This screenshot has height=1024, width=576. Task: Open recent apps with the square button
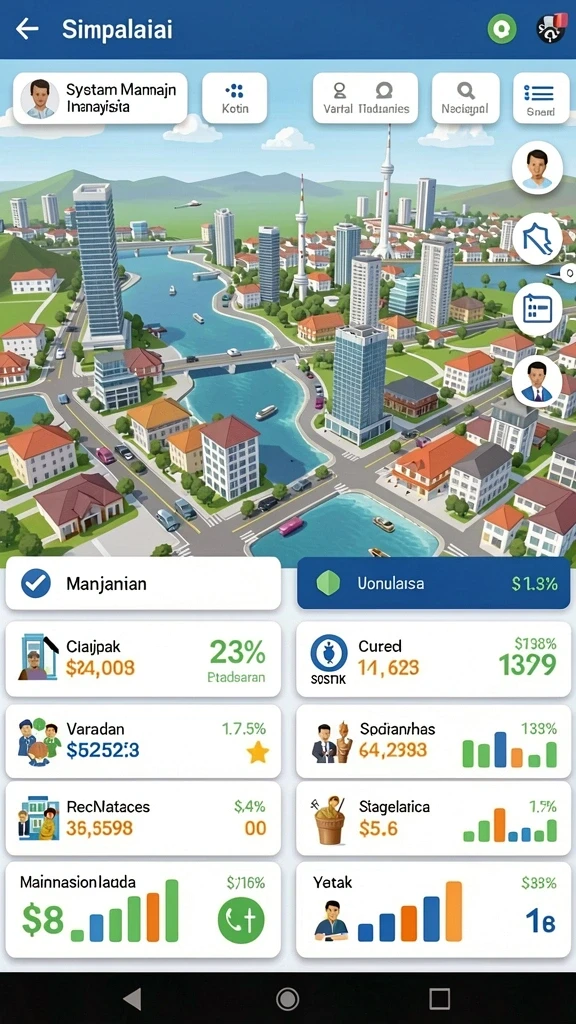click(440, 999)
